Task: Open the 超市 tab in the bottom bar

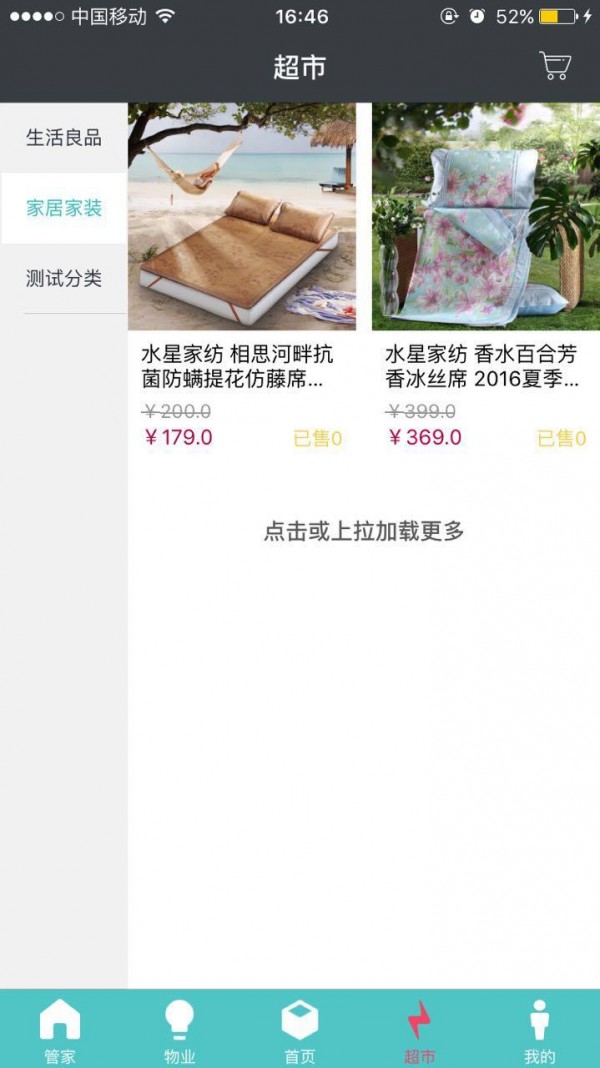Action: 420,1030
